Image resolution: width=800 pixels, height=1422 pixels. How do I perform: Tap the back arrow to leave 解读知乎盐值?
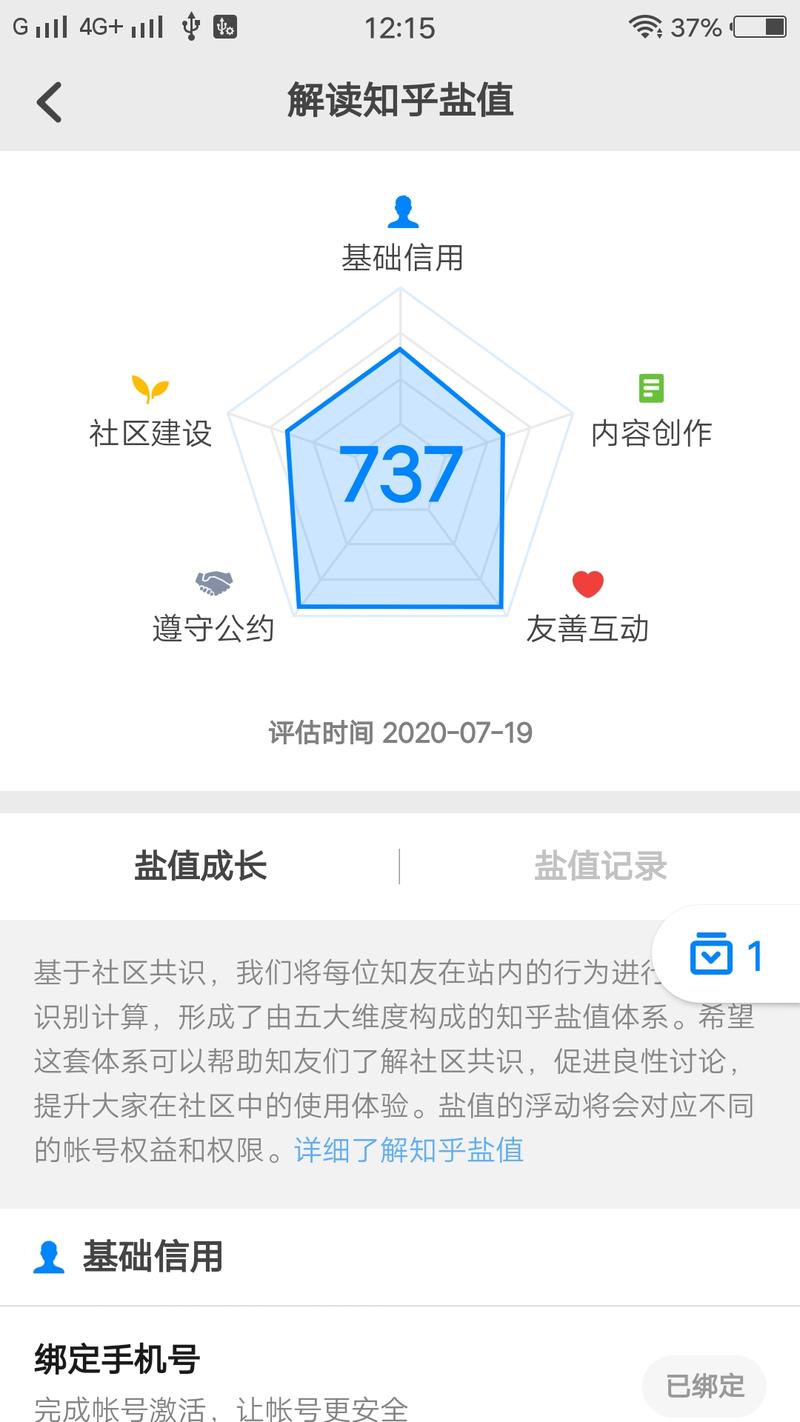pos(48,101)
